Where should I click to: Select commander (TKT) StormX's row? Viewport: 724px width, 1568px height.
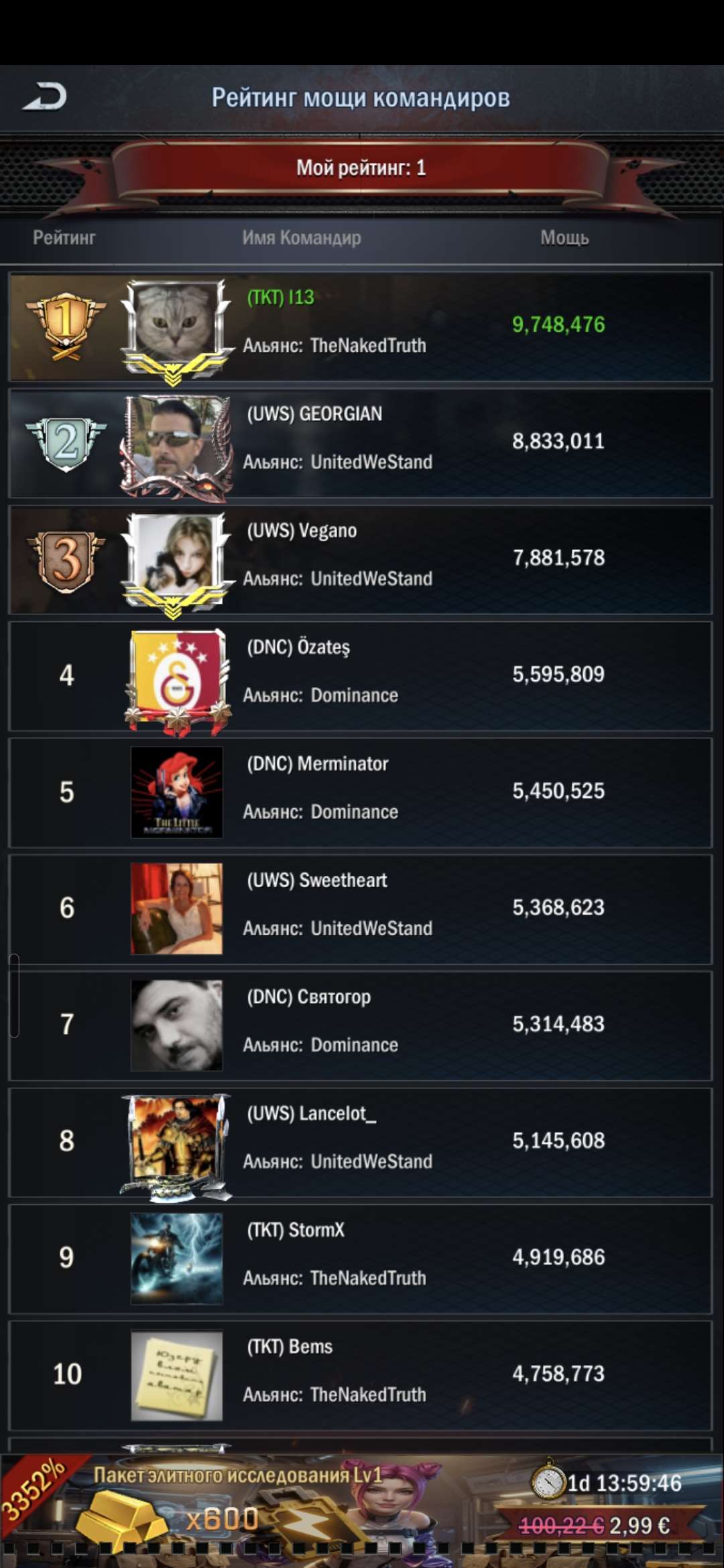click(x=361, y=1259)
